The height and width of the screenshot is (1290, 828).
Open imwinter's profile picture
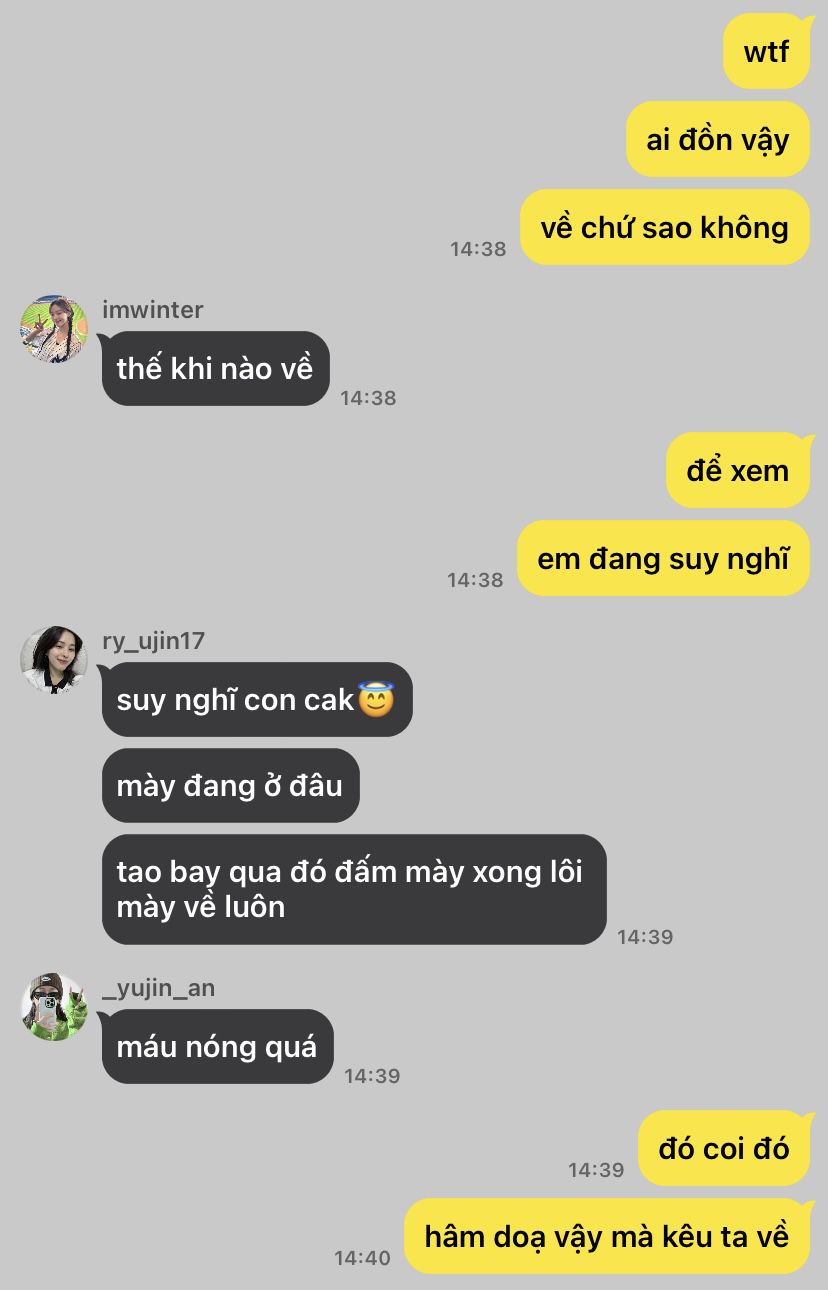(54, 328)
